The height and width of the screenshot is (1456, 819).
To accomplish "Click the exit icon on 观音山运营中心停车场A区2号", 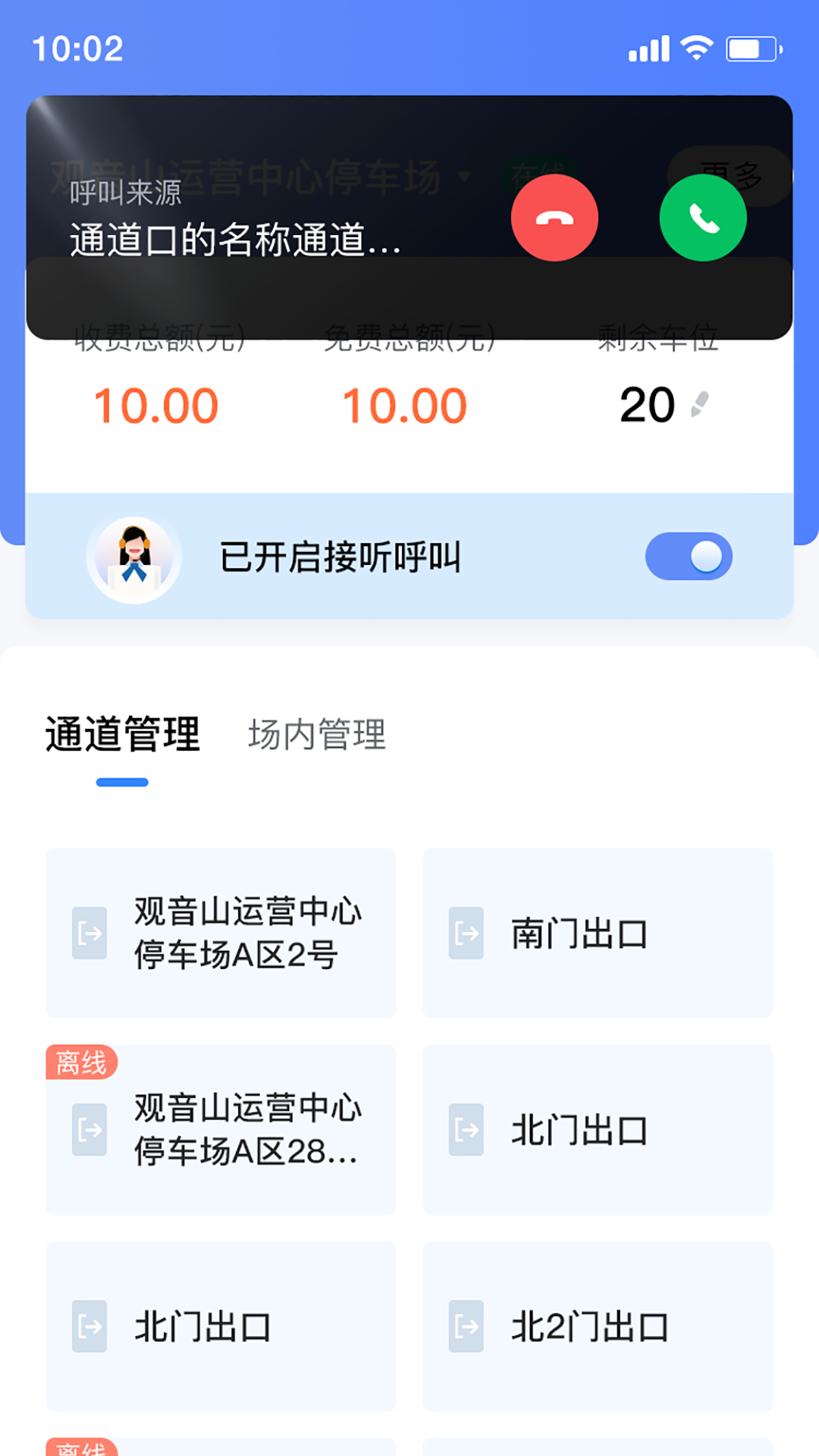I will pyautogui.click(x=89, y=934).
